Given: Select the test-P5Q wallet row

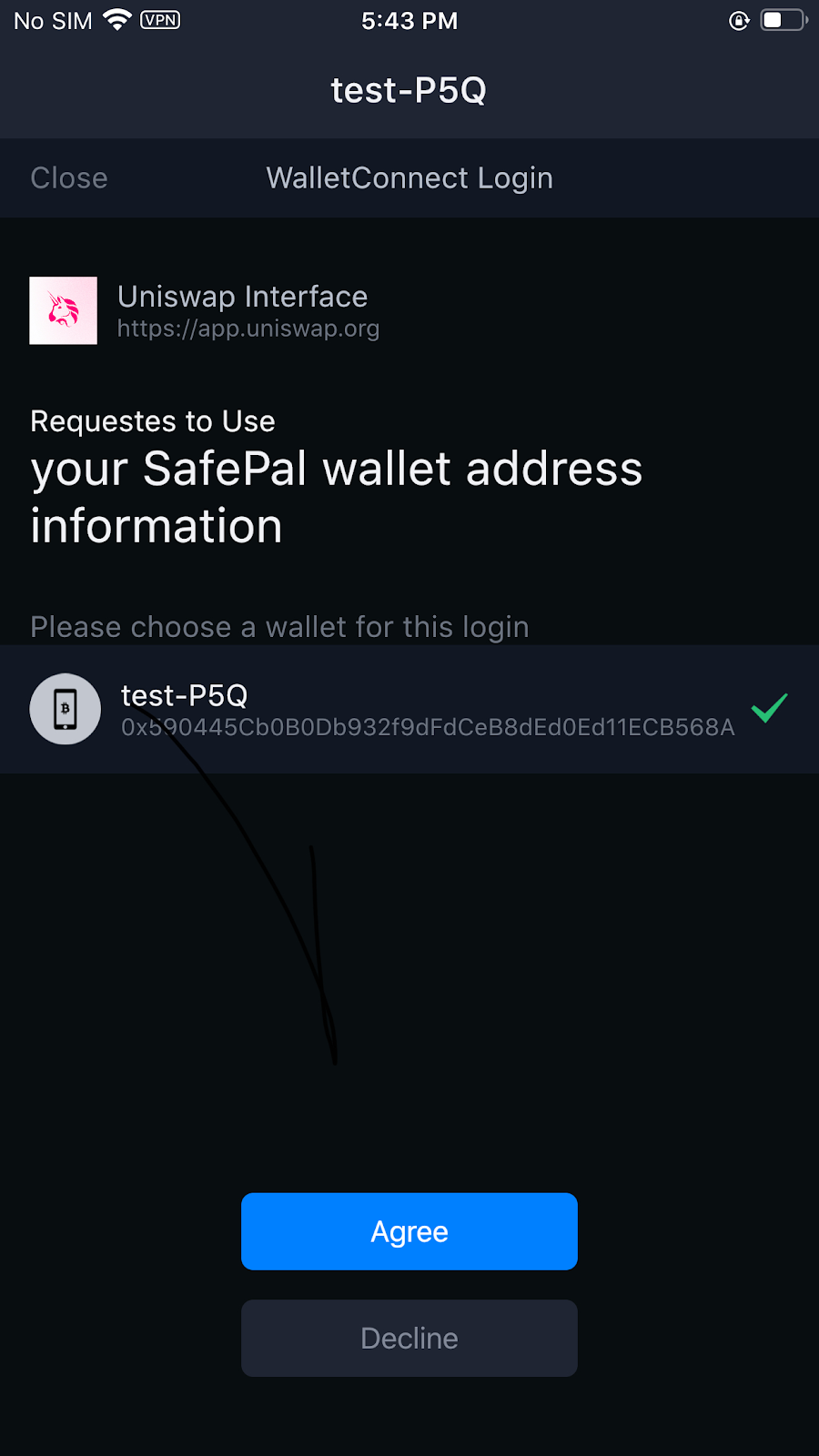Looking at the screenshot, I should [409, 710].
